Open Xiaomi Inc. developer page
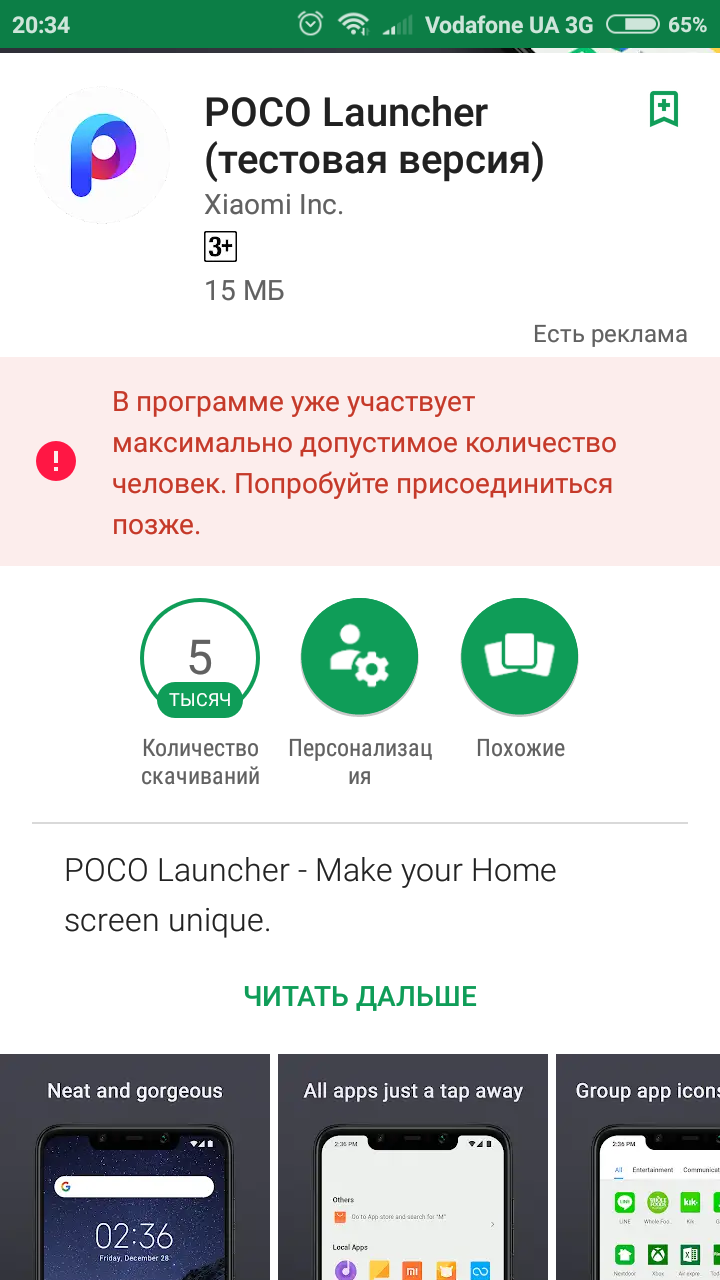The height and width of the screenshot is (1280, 720). pos(273,204)
